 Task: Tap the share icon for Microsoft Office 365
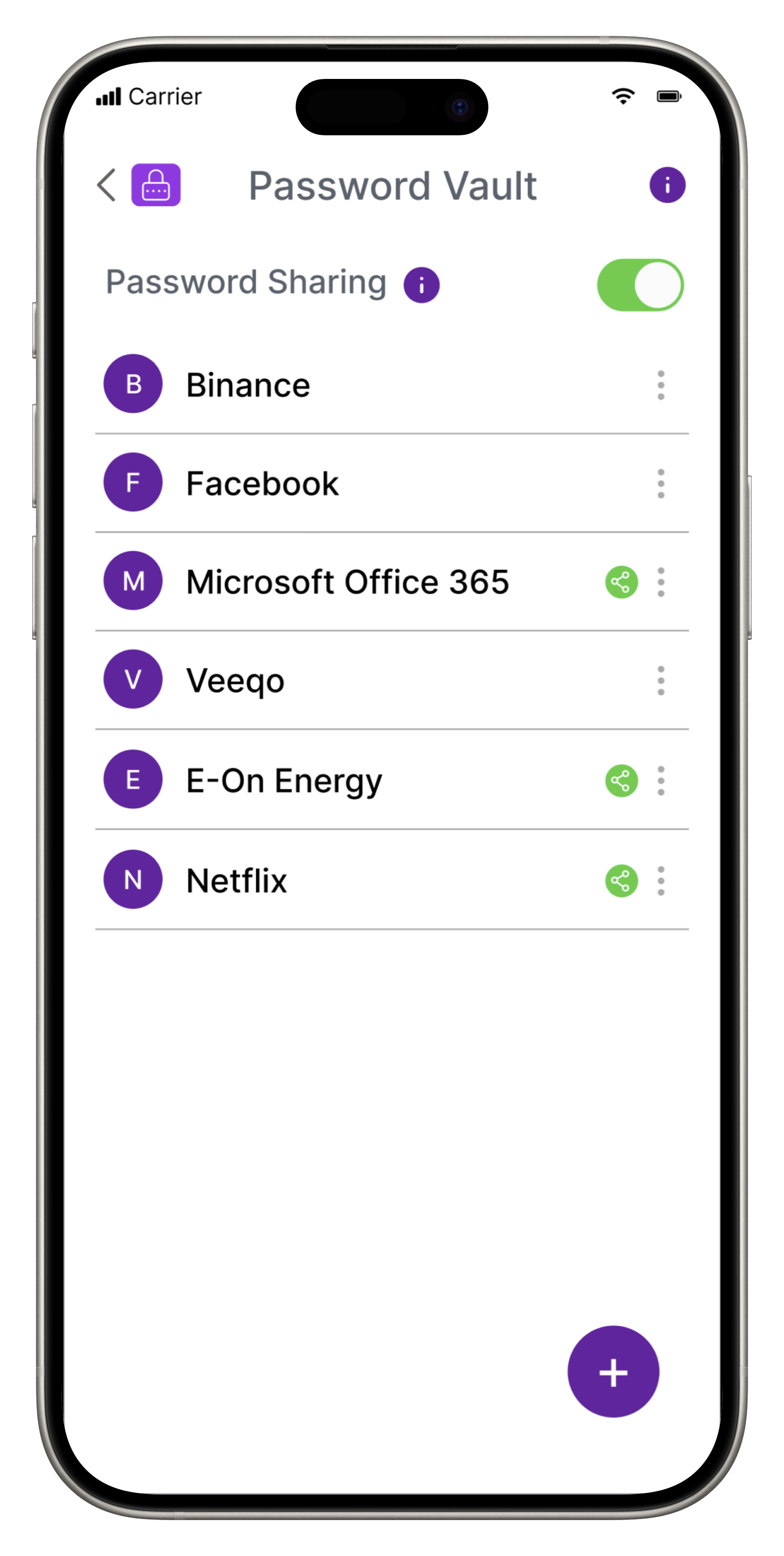click(x=621, y=582)
